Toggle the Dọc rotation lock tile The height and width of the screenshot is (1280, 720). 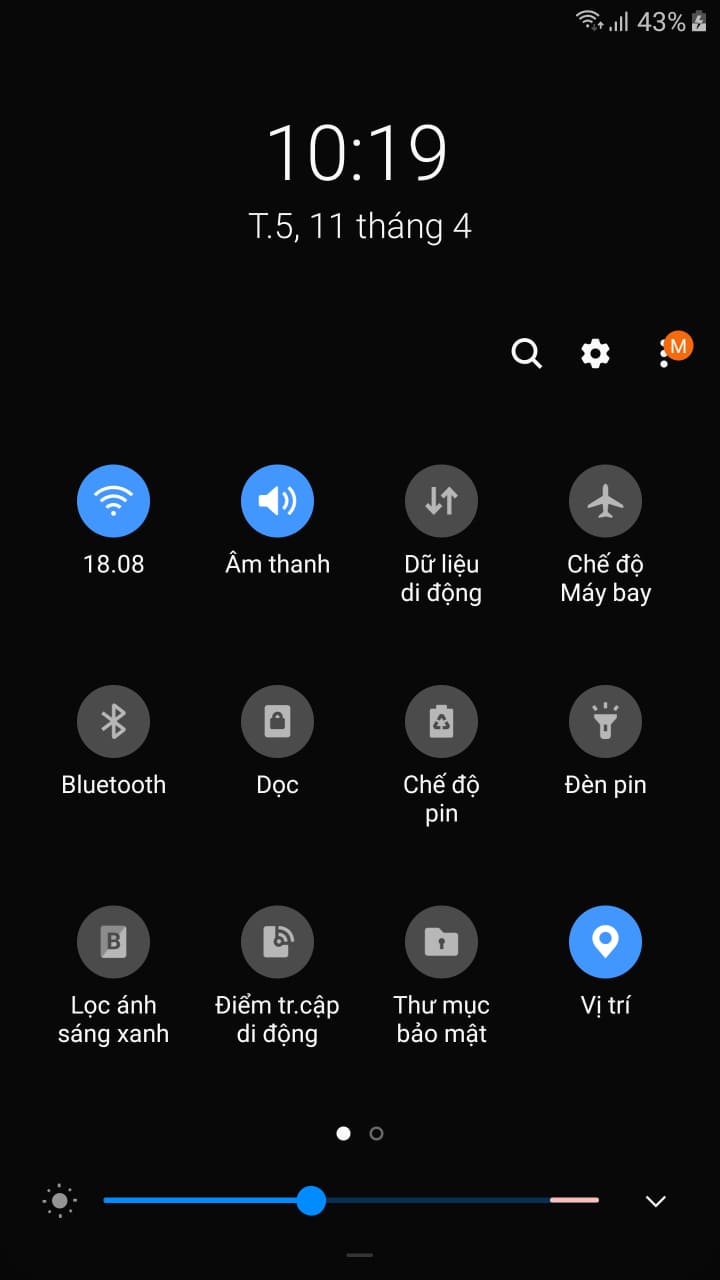277,721
